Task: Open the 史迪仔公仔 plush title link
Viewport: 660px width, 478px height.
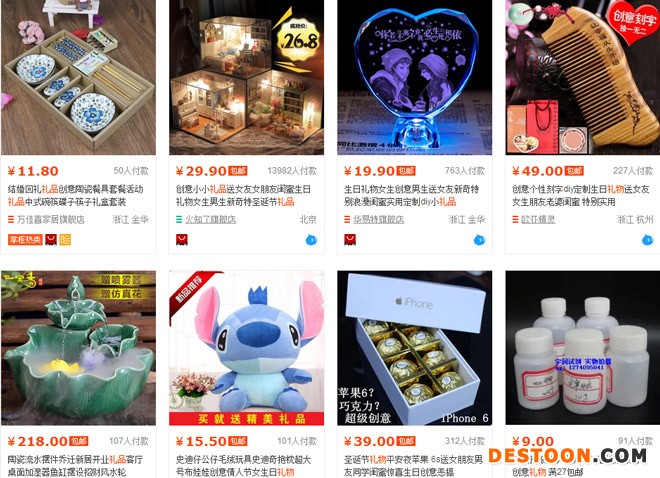Action: pos(246,464)
